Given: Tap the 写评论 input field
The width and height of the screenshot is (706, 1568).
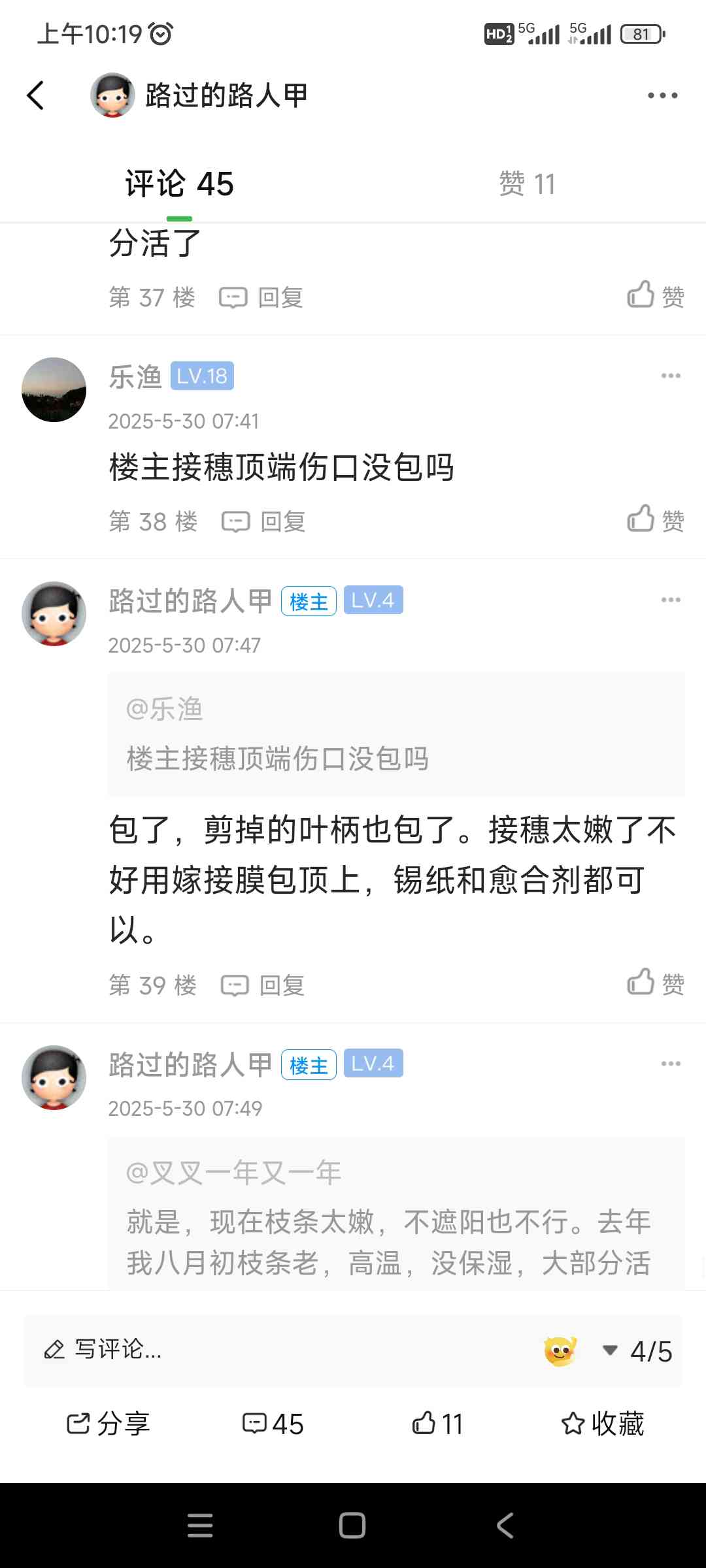Looking at the screenshot, I should click(x=275, y=1350).
